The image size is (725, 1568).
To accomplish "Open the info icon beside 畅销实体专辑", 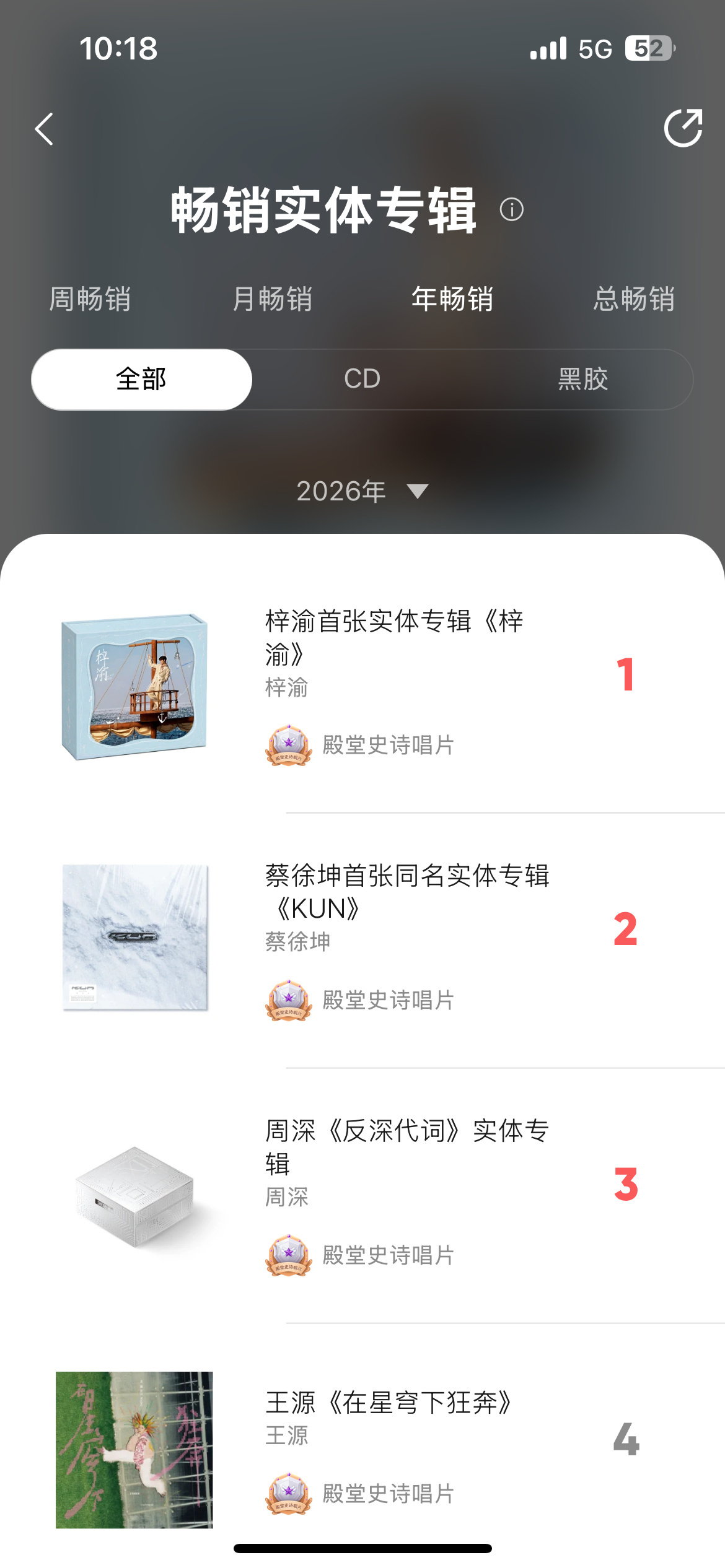I will (x=511, y=209).
